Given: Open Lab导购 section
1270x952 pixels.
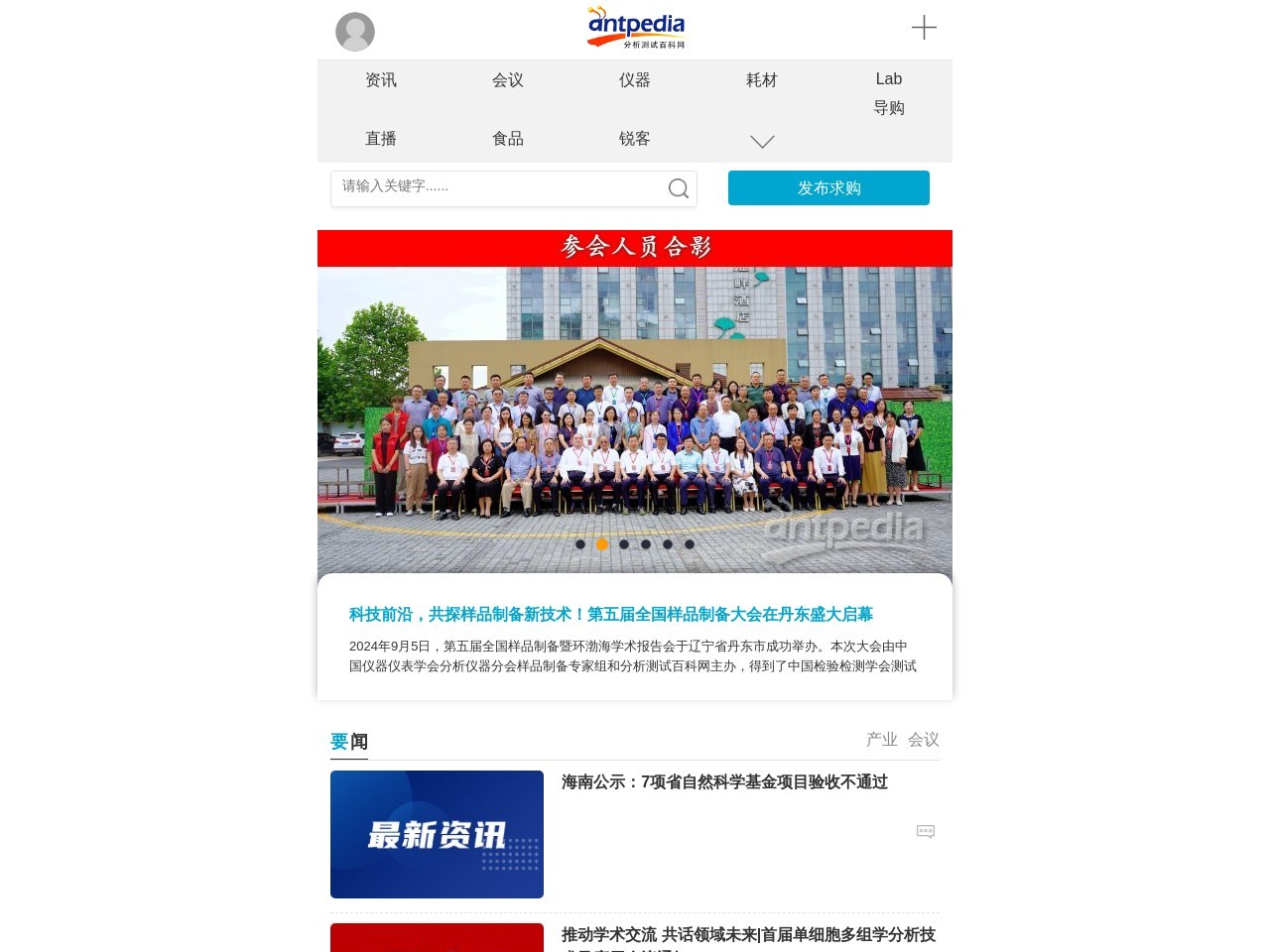Looking at the screenshot, I should 889,93.
